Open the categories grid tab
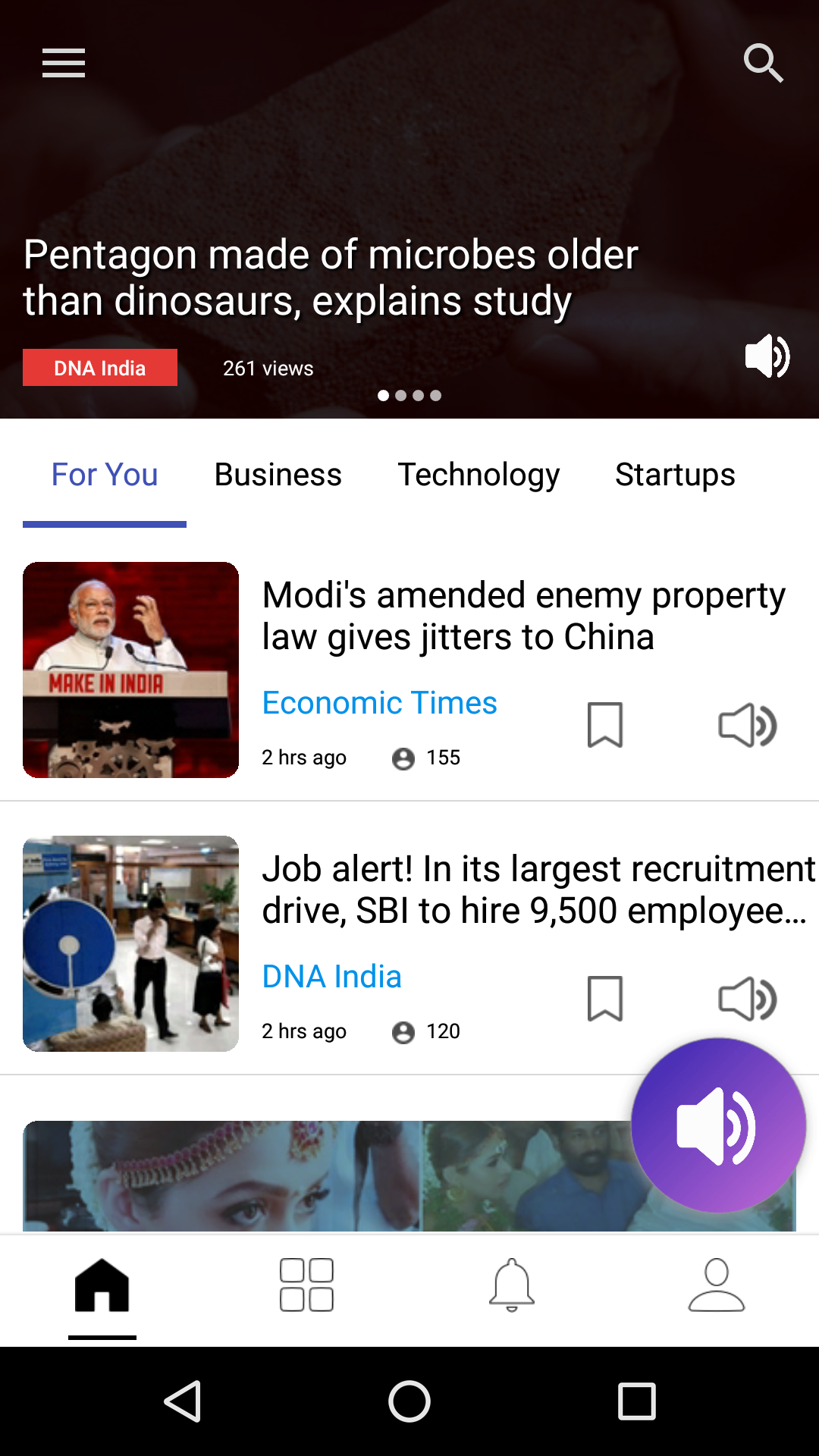The height and width of the screenshot is (1456, 819). (x=306, y=1285)
